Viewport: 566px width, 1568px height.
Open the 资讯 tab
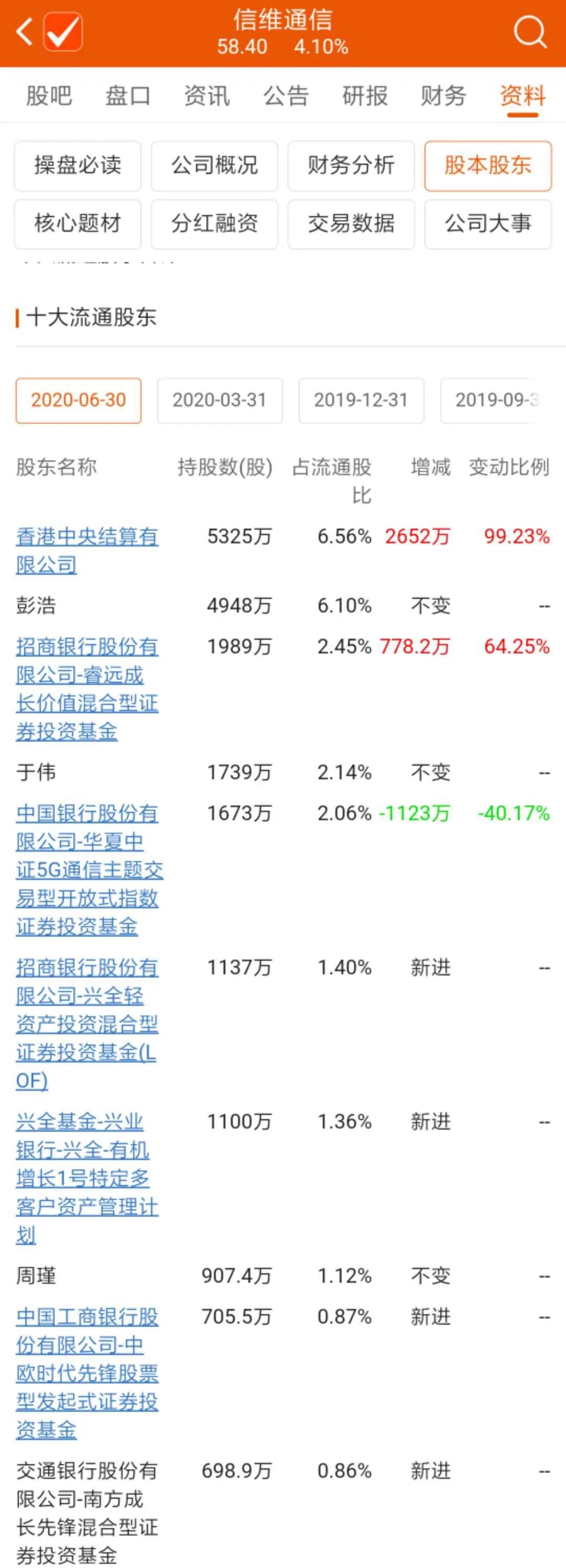(x=207, y=96)
